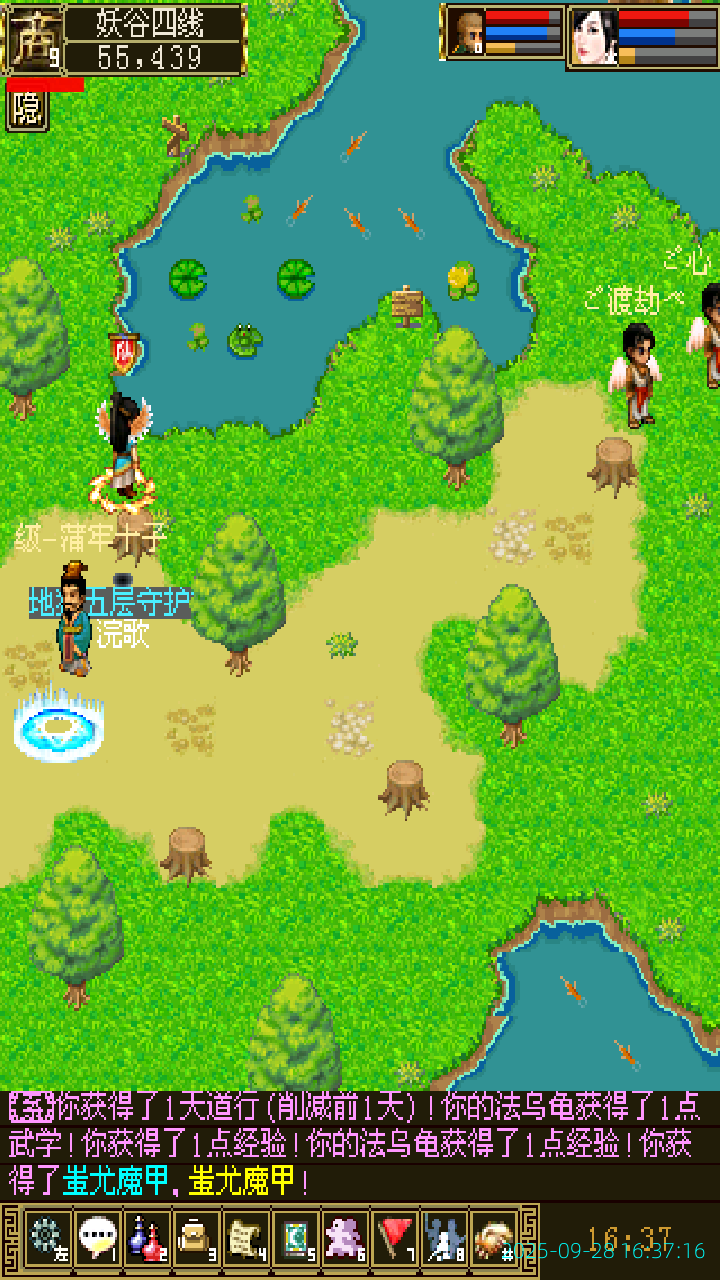Image resolution: width=720 pixels, height=1280 pixels.
Task: Toggle the 隐 hide button
Action: [27, 110]
